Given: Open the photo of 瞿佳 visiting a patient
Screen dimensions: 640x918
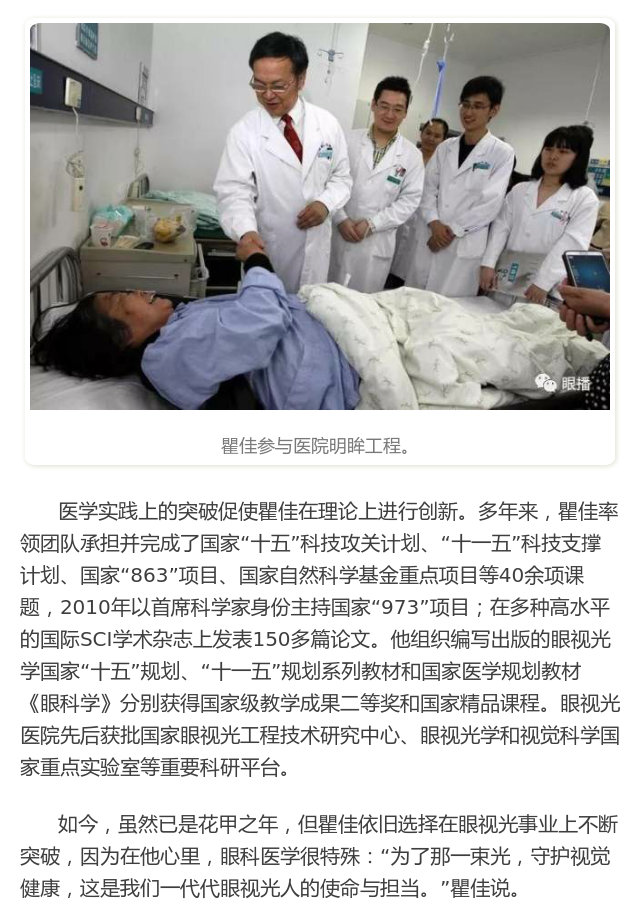Looking at the screenshot, I should point(320,216).
